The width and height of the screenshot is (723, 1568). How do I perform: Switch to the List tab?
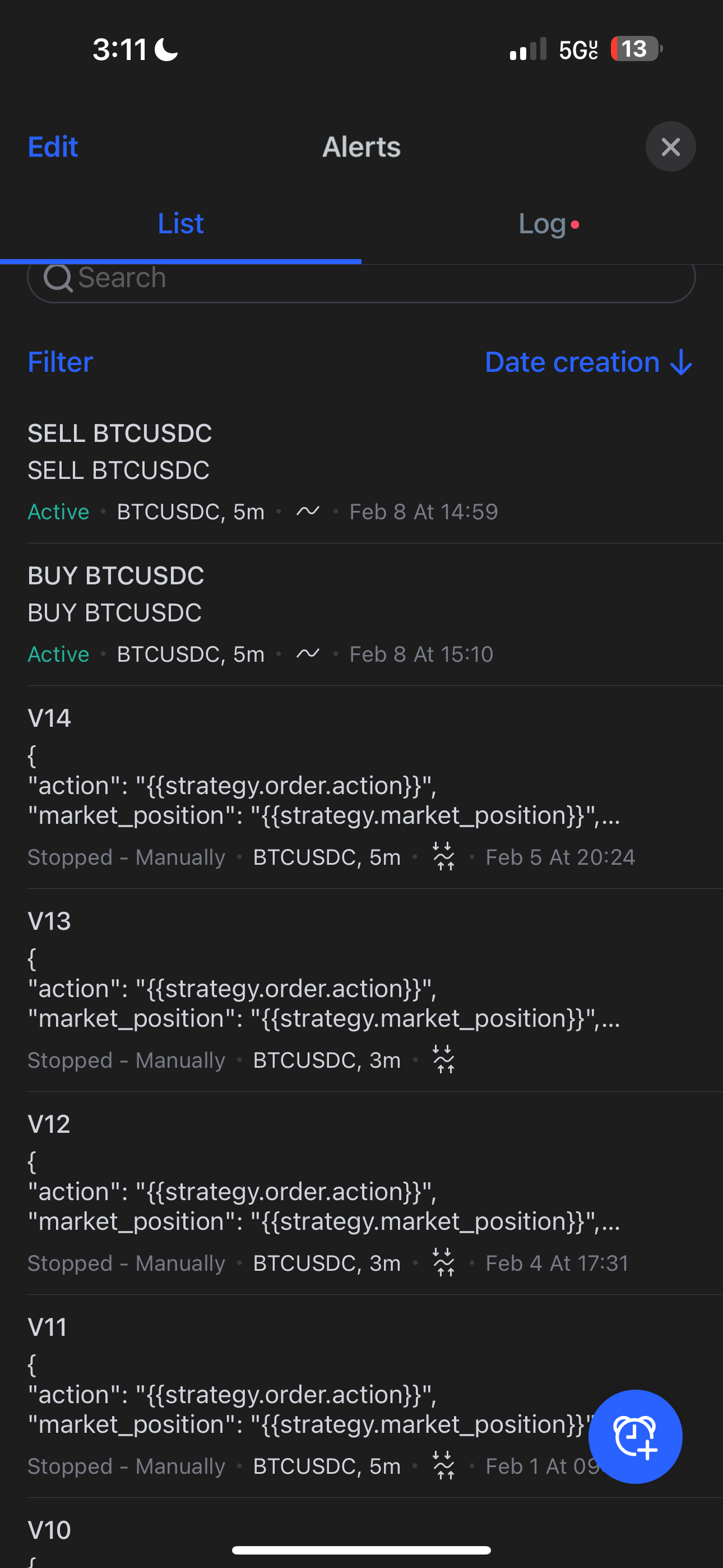(180, 223)
